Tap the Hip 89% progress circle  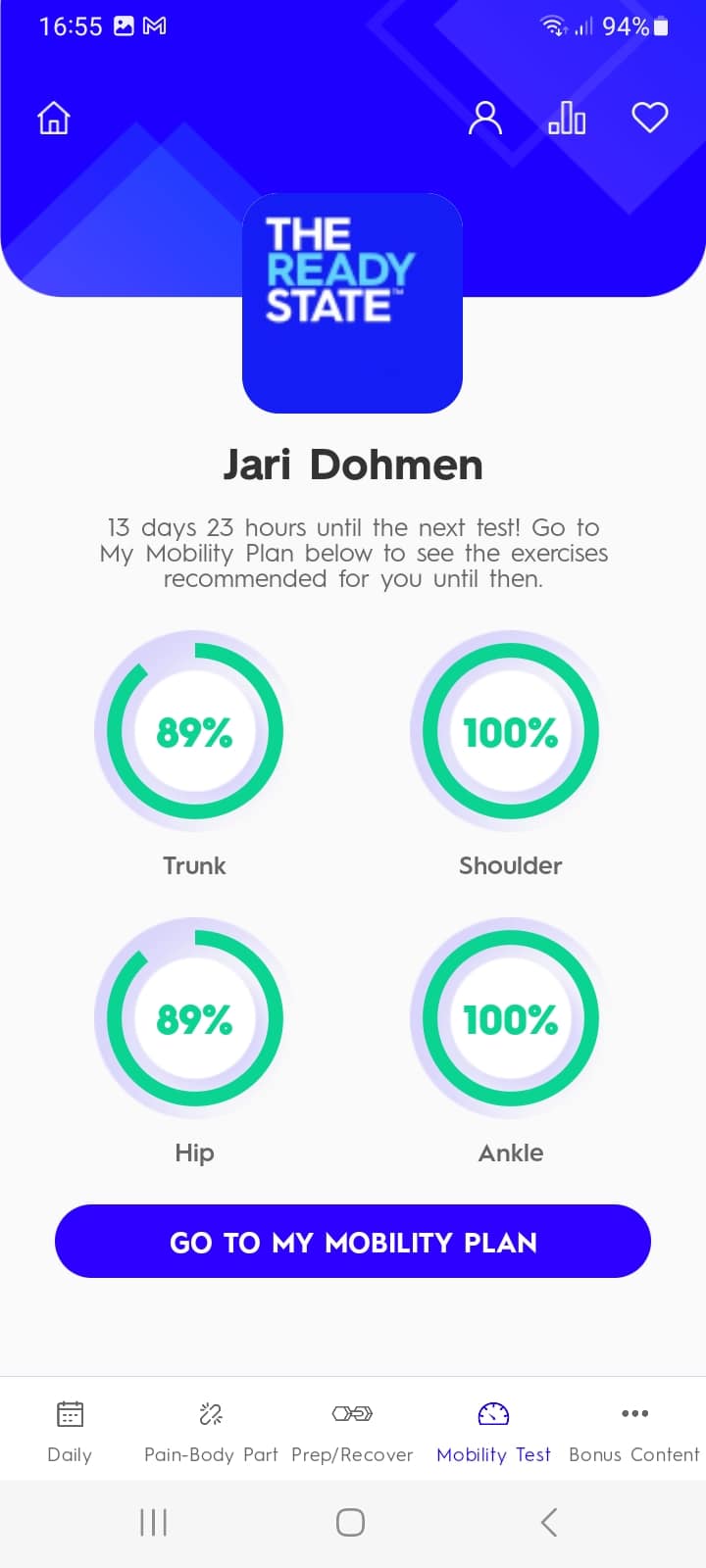(x=193, y=1019)
